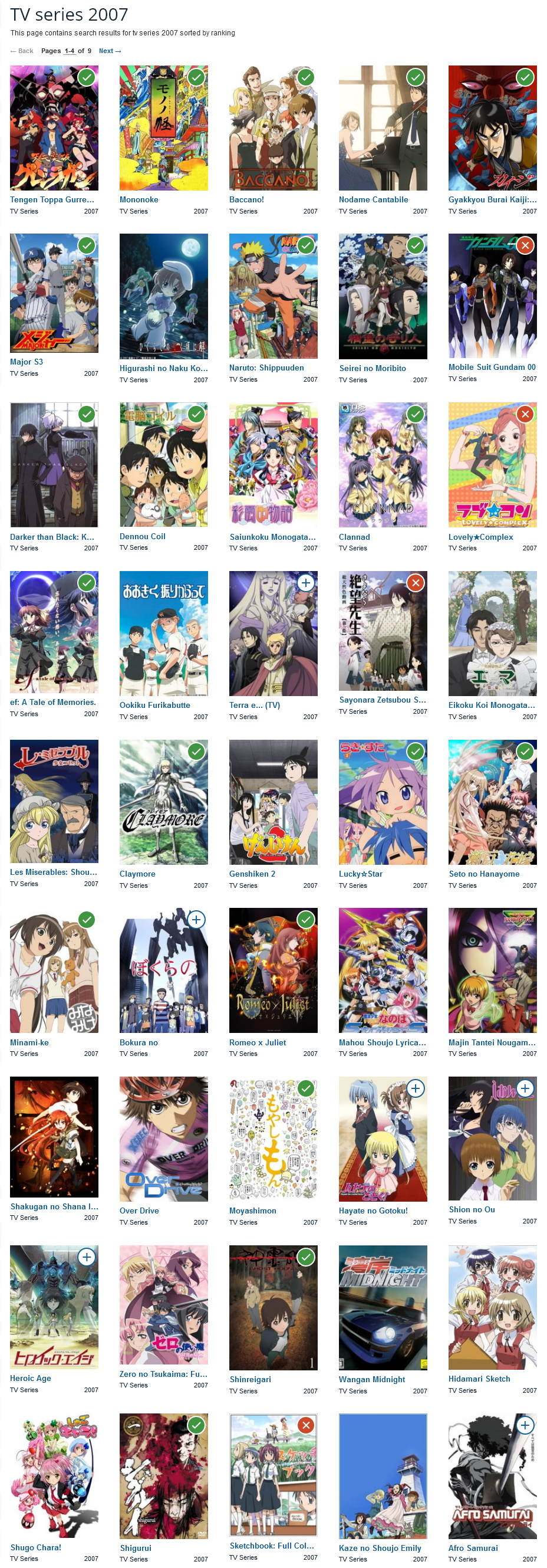Tap the plus icon on Hayate no Gotoku!

(415, 1088)
